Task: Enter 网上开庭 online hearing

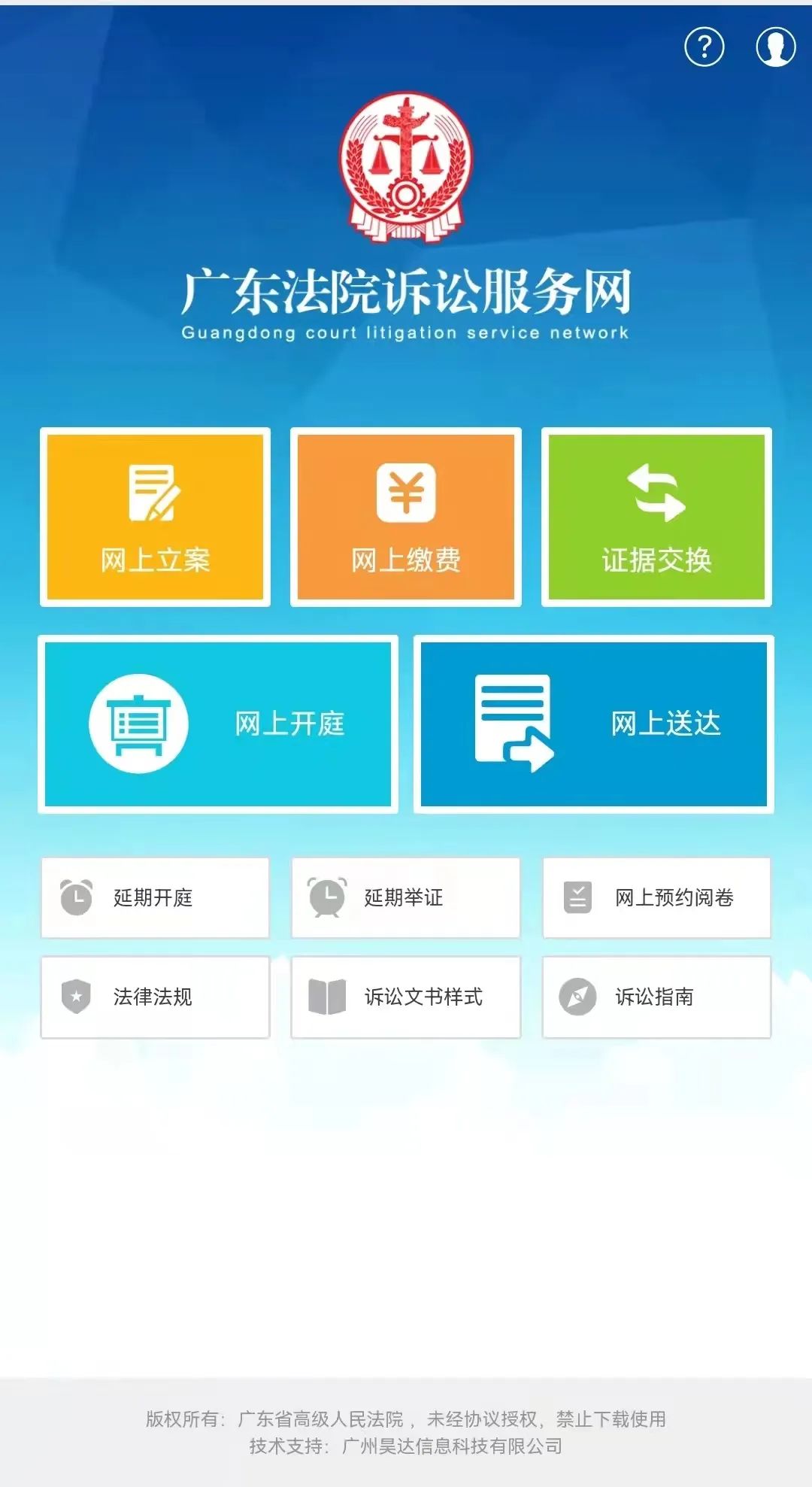Action: click(218, 724)
